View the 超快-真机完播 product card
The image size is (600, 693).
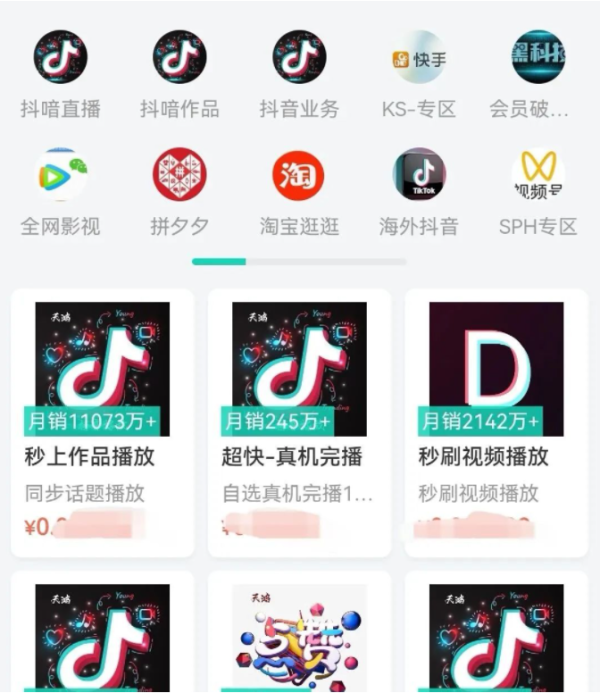(299, 420)
